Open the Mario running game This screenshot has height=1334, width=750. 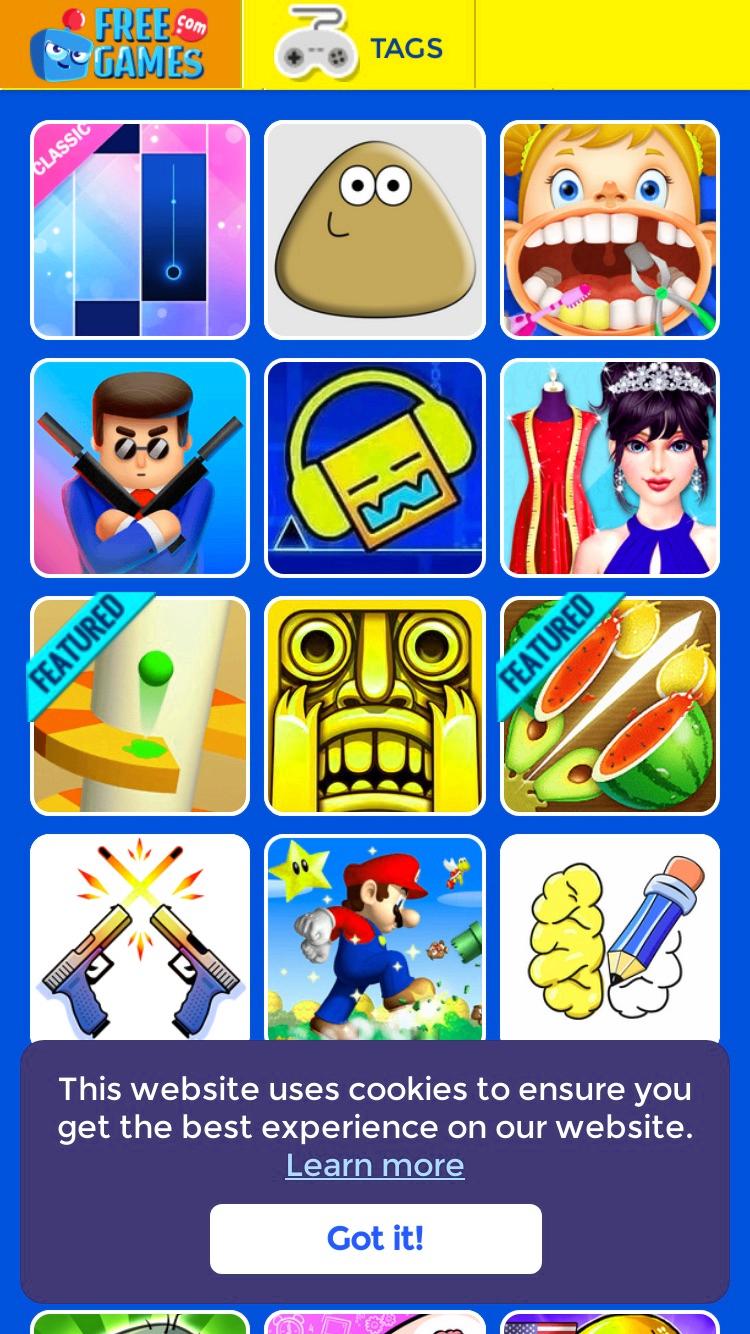point(375,938)
